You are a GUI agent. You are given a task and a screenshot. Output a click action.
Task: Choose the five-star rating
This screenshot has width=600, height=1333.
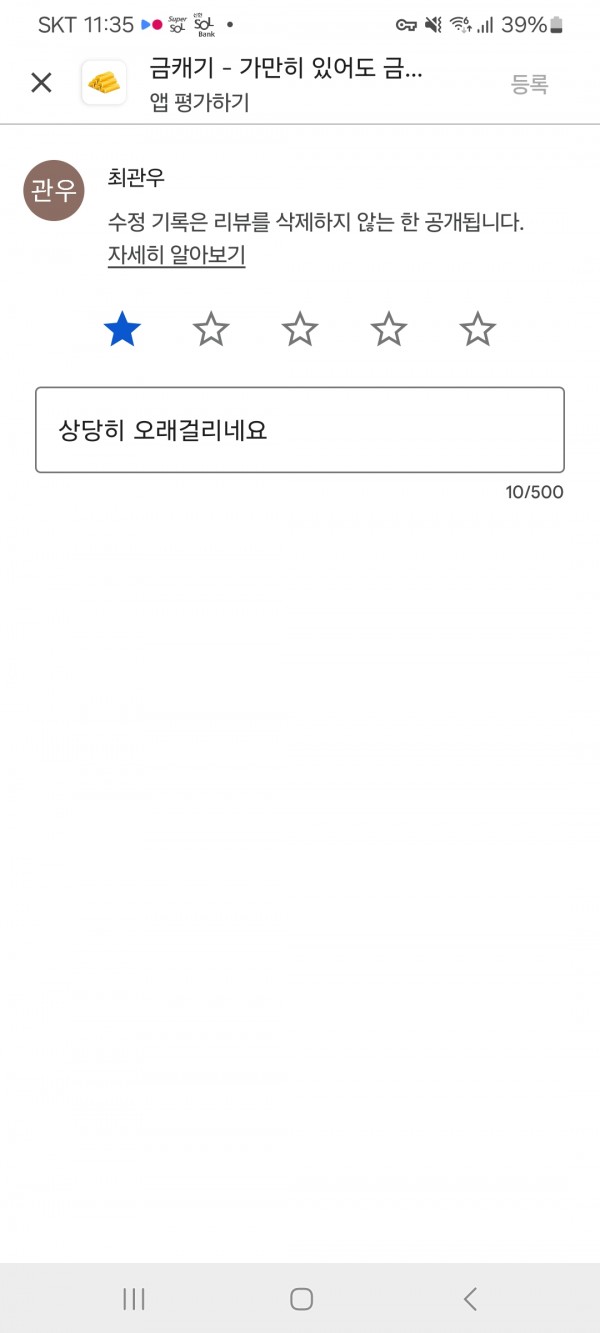(478, 329)
